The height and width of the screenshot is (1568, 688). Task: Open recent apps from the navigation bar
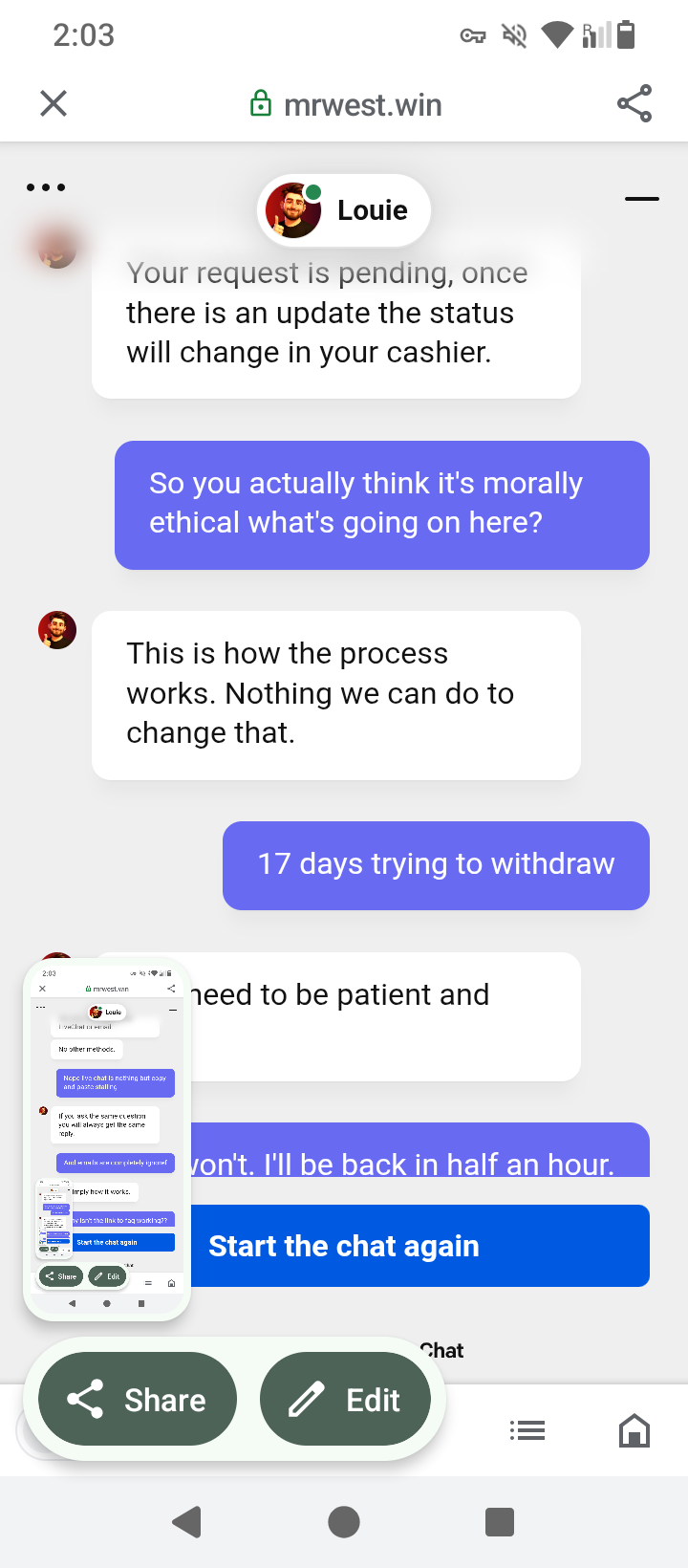(500, 1521)
